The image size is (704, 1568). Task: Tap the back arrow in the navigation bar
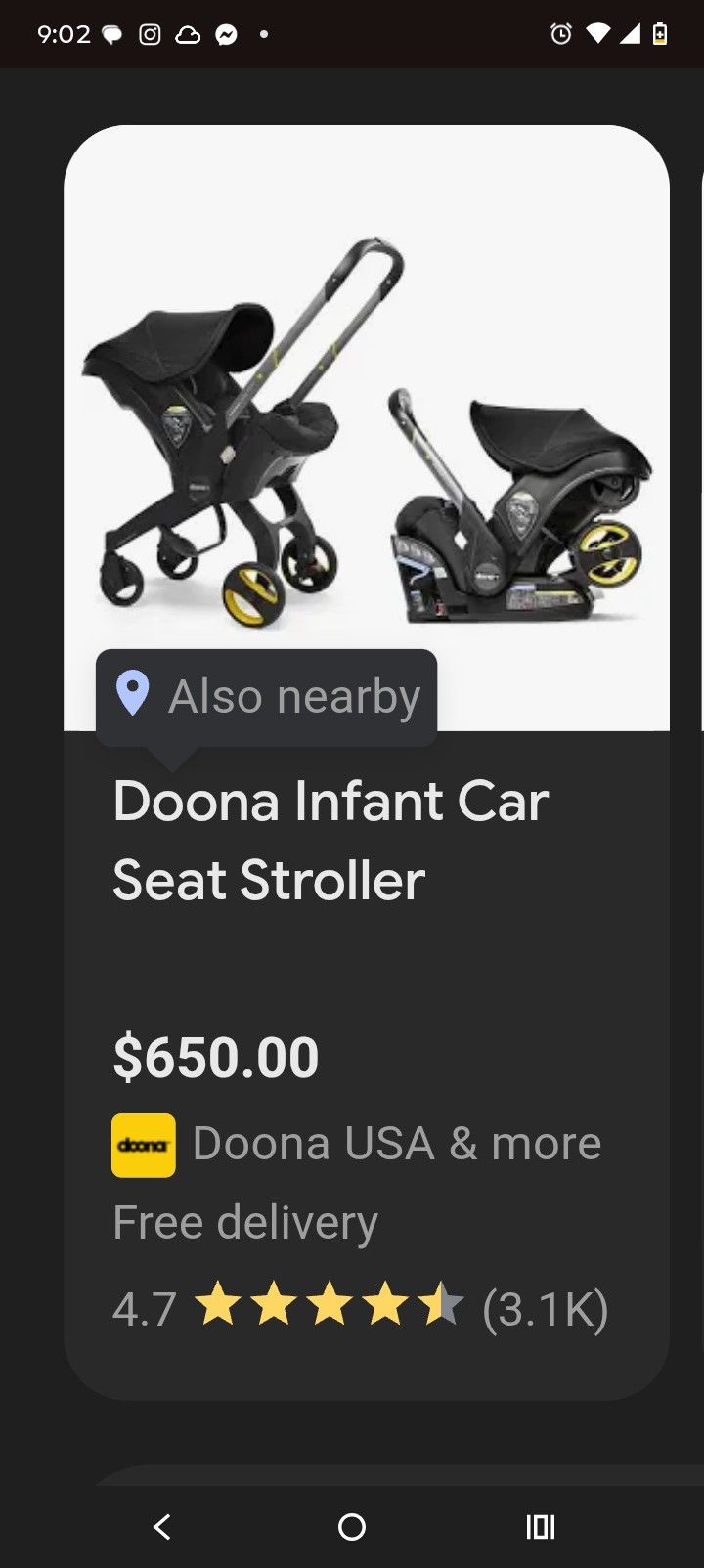click(x=162, y=1527)
